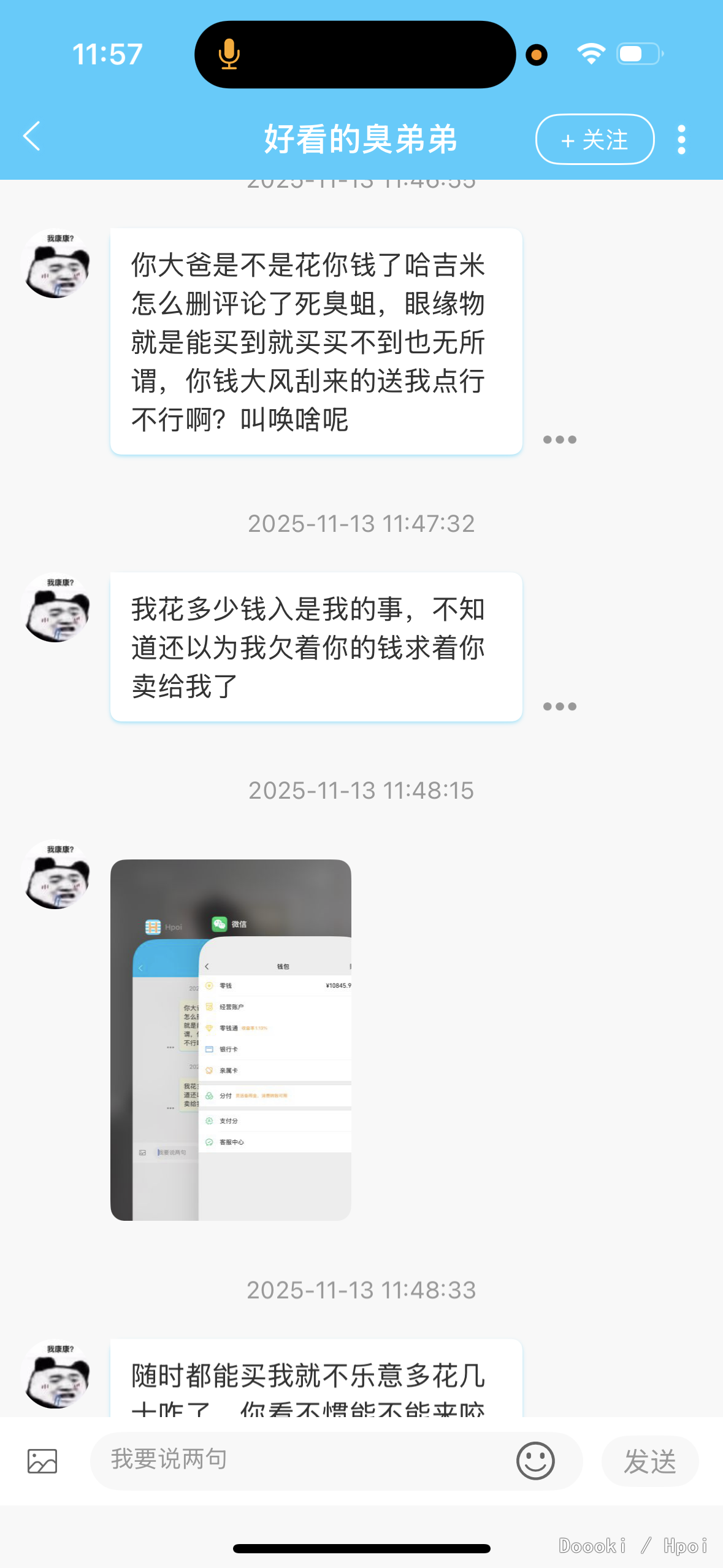Tap the 发送 send button
The image size is (723, 1568).
point(649,1461)
